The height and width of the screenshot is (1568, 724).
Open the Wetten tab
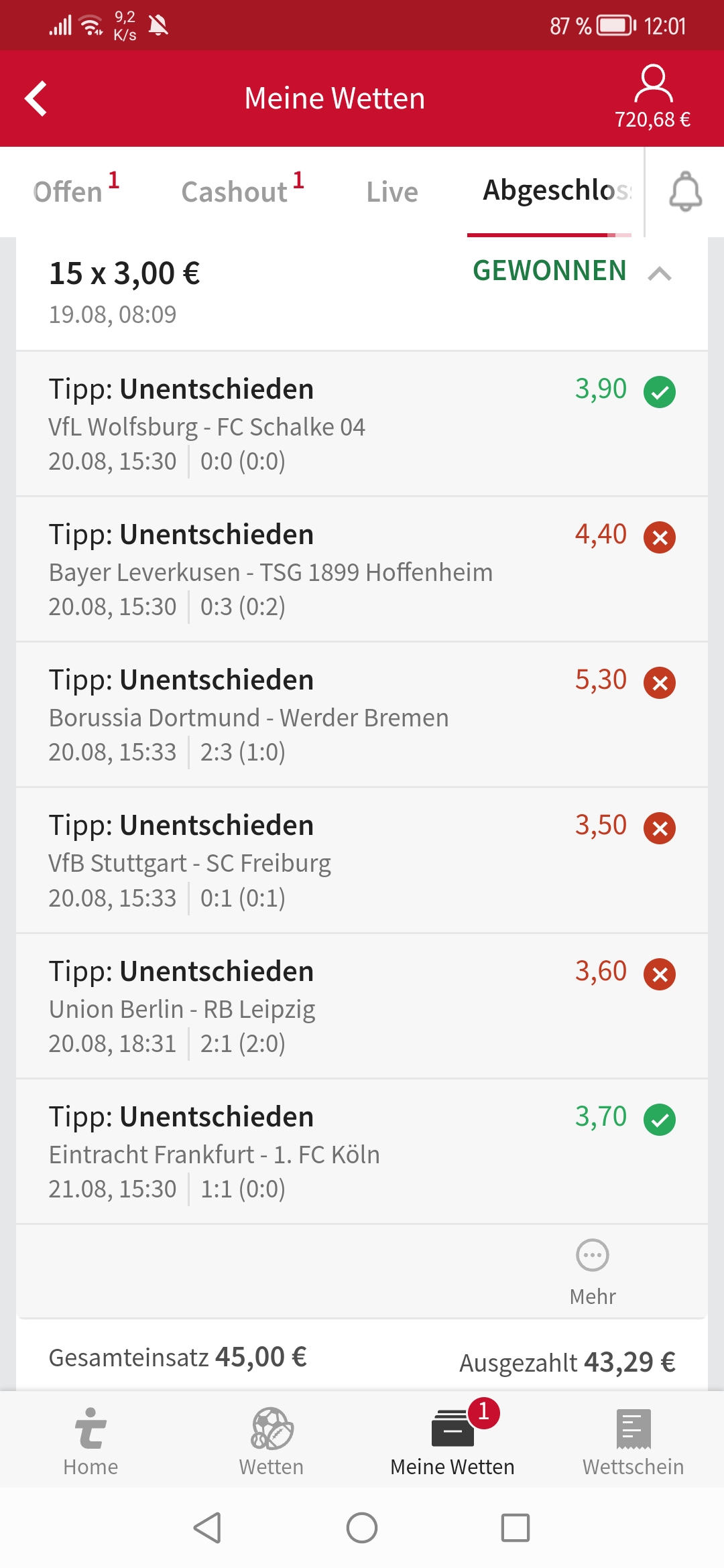click(x=271, y=1441)
